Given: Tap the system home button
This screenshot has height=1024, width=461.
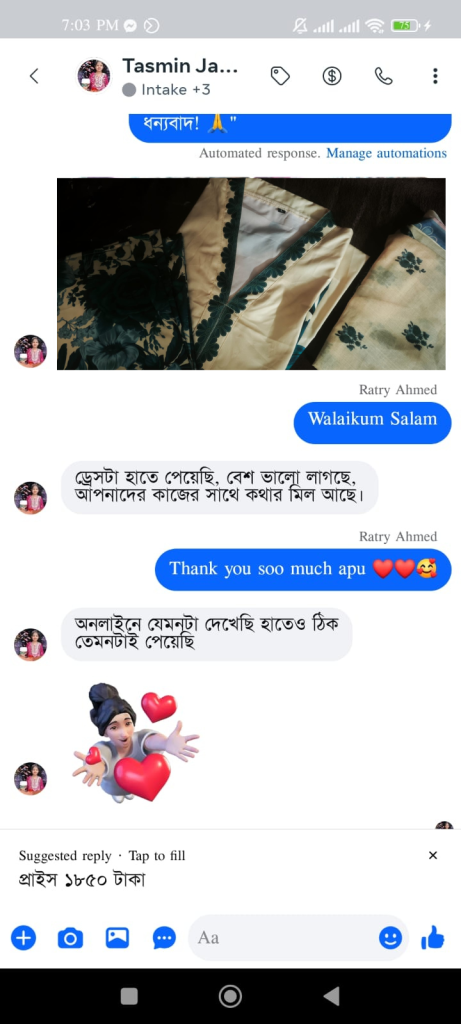Looking at the screenshot, I should coord(230,996).
